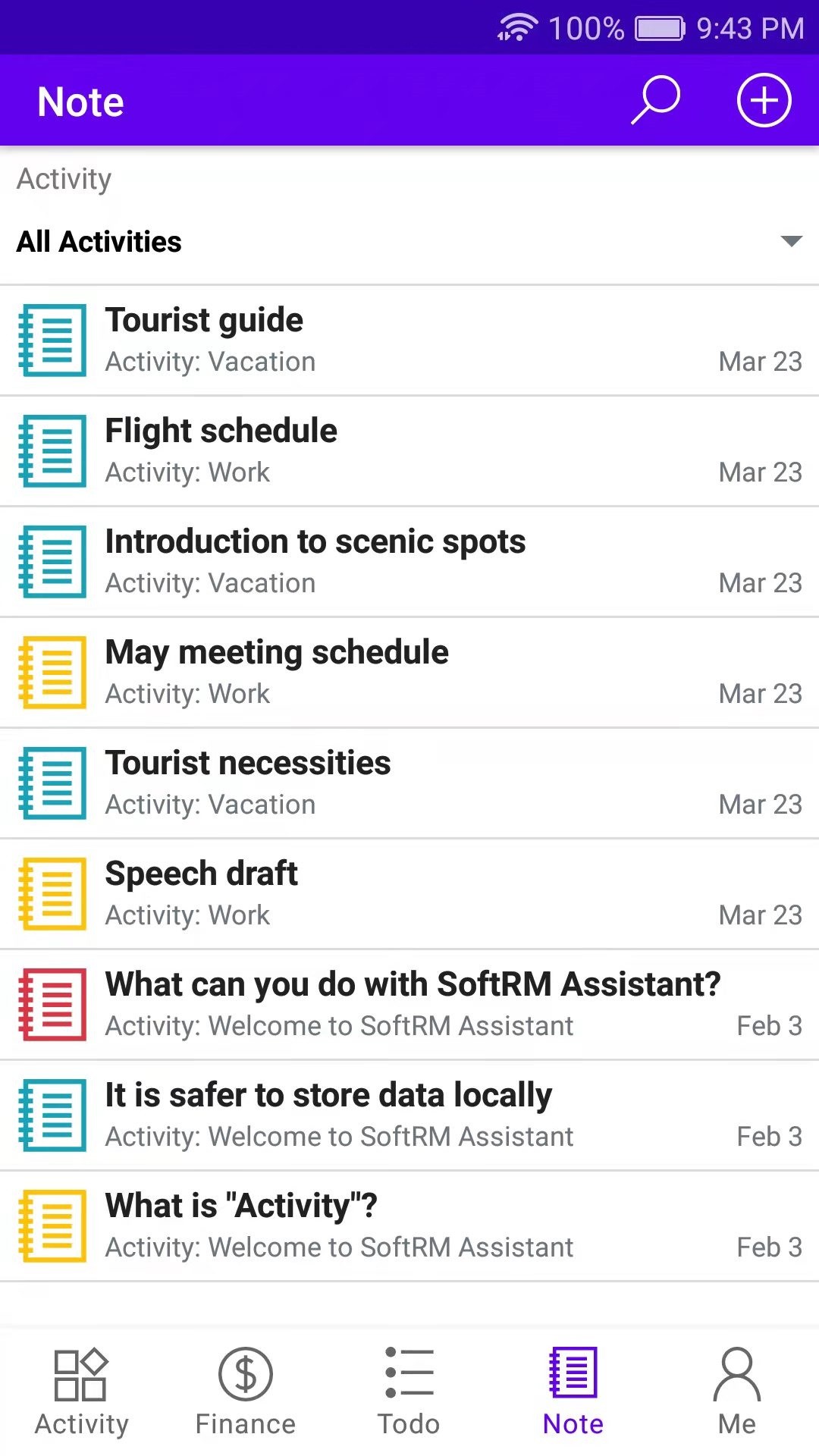
Task: Go to the Finance tab
Action: 245,1392
